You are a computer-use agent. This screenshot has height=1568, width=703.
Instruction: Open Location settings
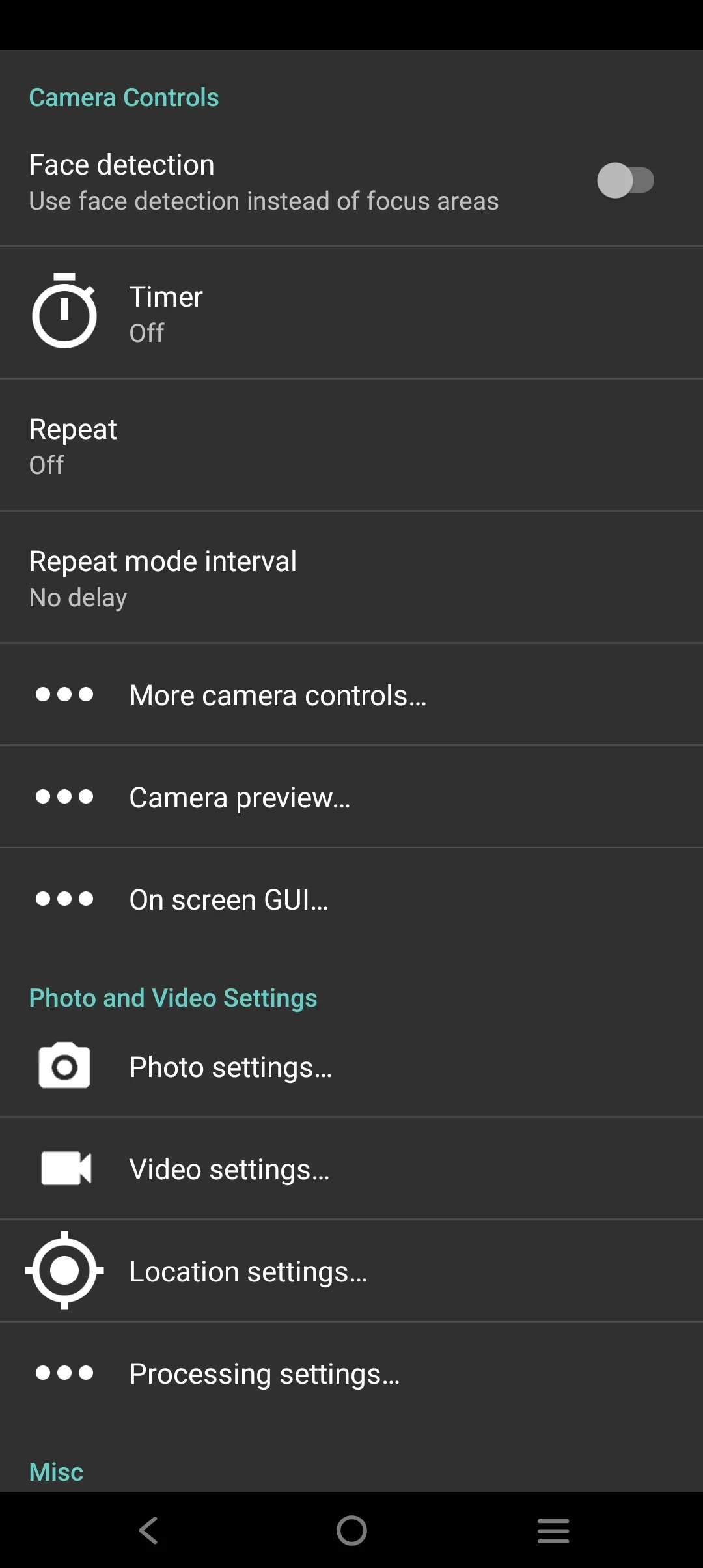[x=351, y=1271]
